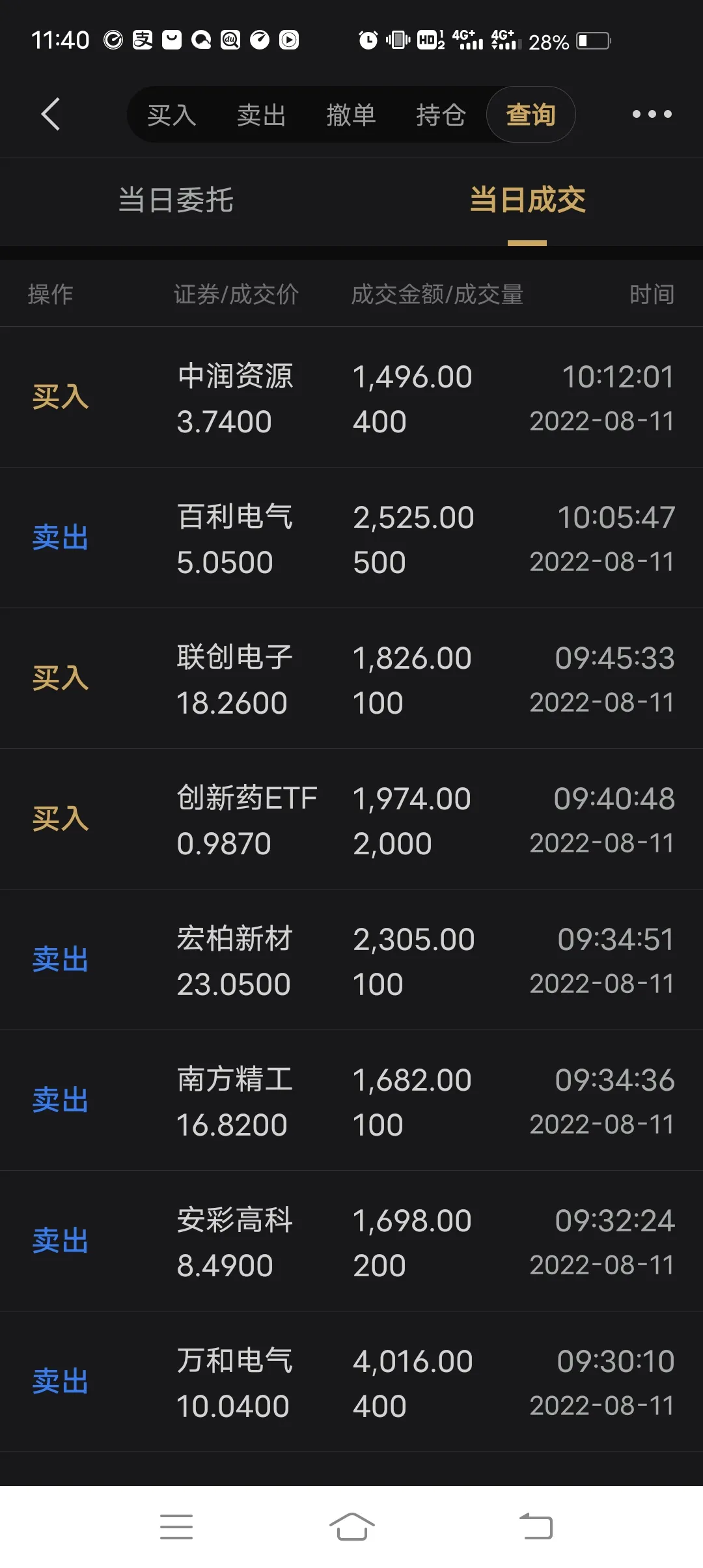This screenshot has height=1568, width=703.
Task: View the 安彩高科 transaction row
Action: [x=351, y=1241]
